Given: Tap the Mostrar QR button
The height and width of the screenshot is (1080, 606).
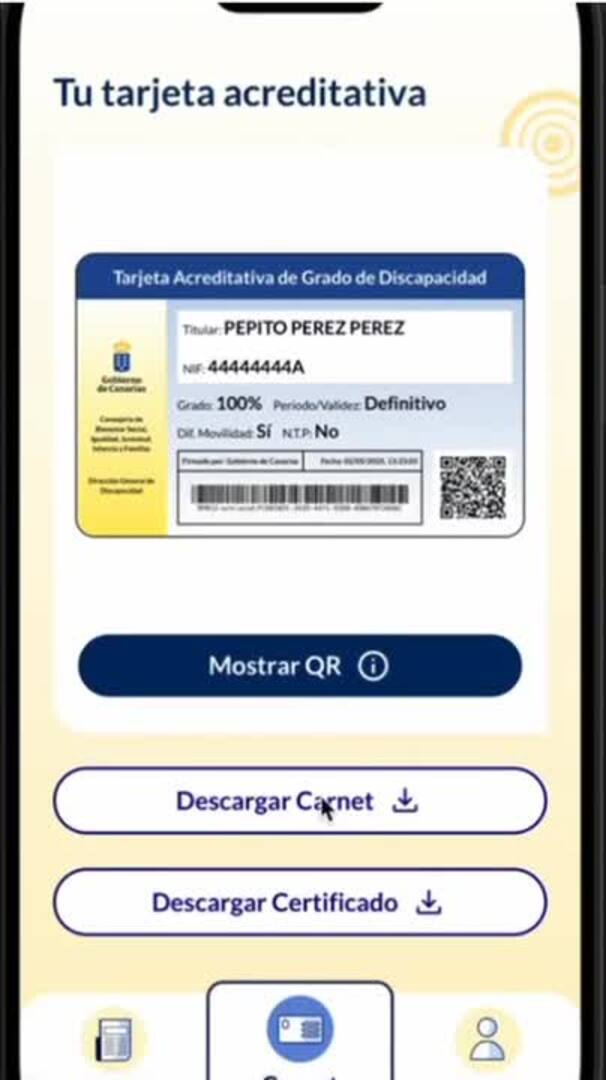Looking at the screenshot, I should [x=300, y=666].
